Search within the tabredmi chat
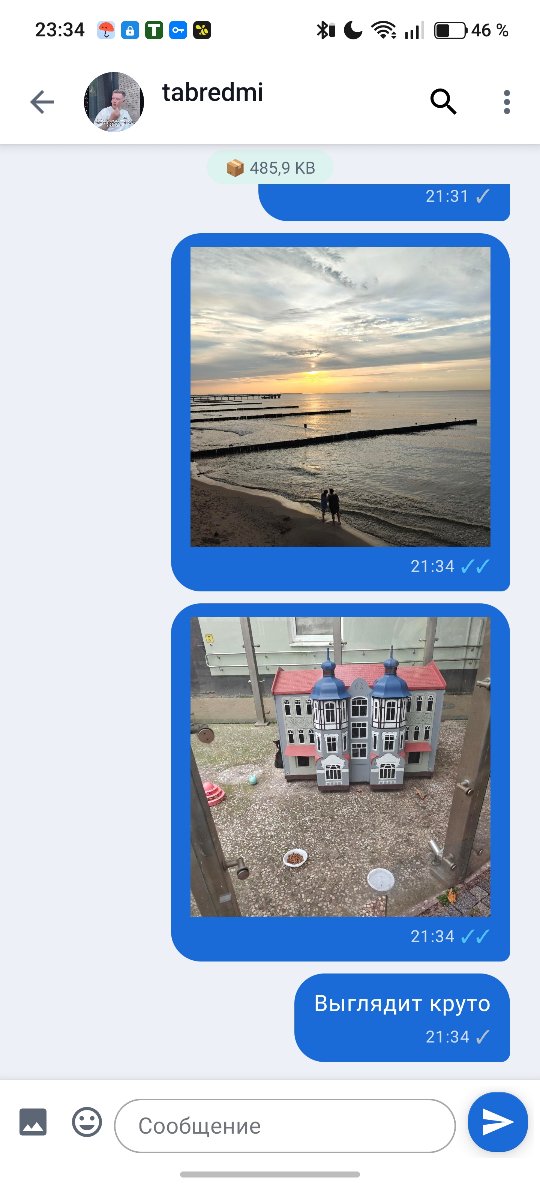The width and height of the screenshot is (540, 1188). (443, 101)
